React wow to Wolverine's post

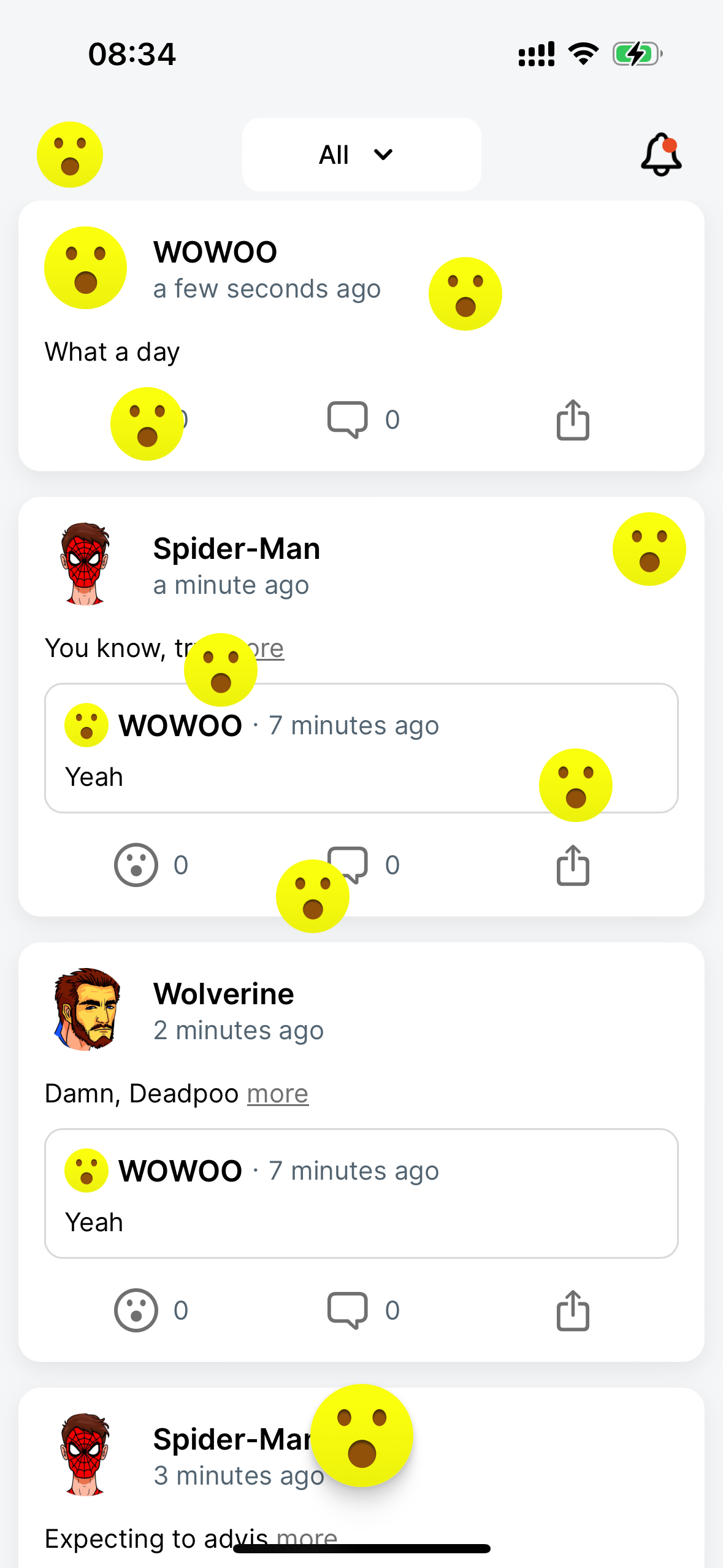[136, 1310]
